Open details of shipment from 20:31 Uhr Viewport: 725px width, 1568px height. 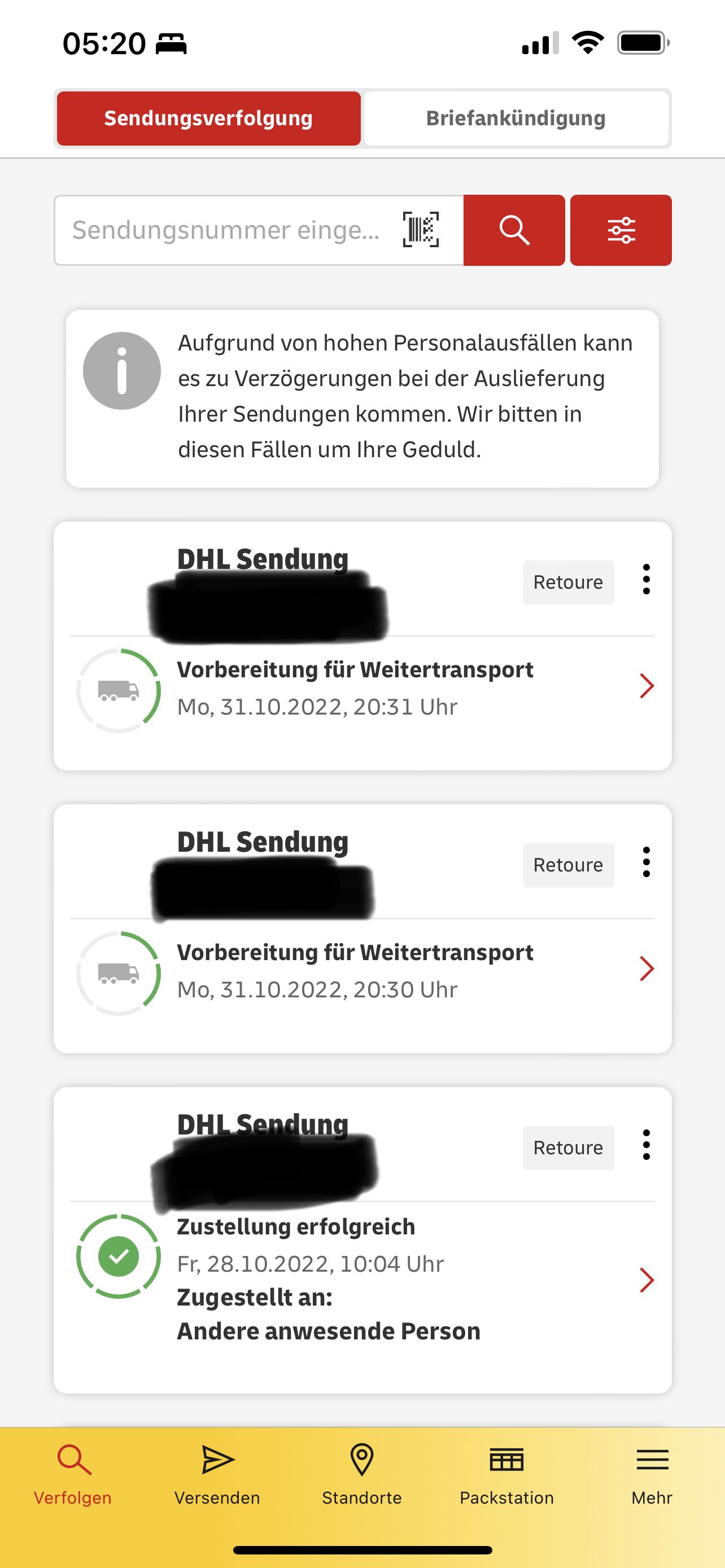(x=647, y=686)
